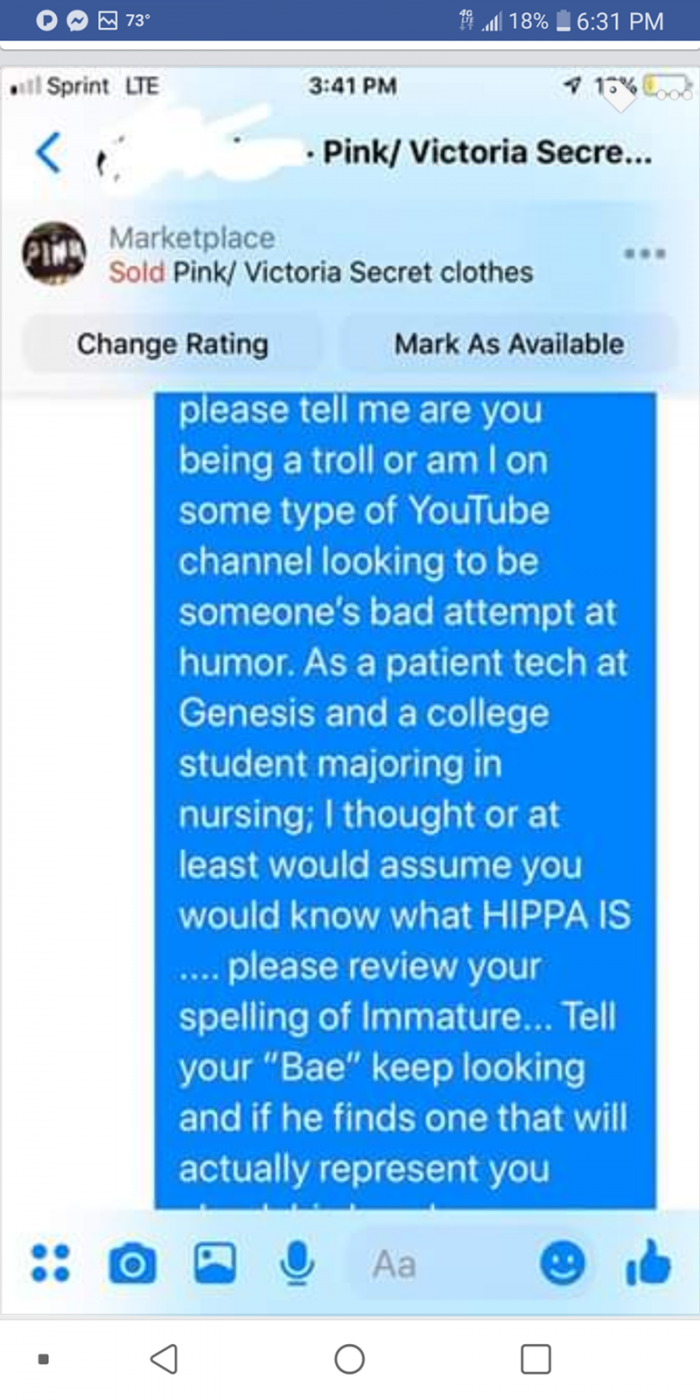The height and width of the screenshot is (1400, 700).
Task: Mark the item As Available
Action: (508, 344)
